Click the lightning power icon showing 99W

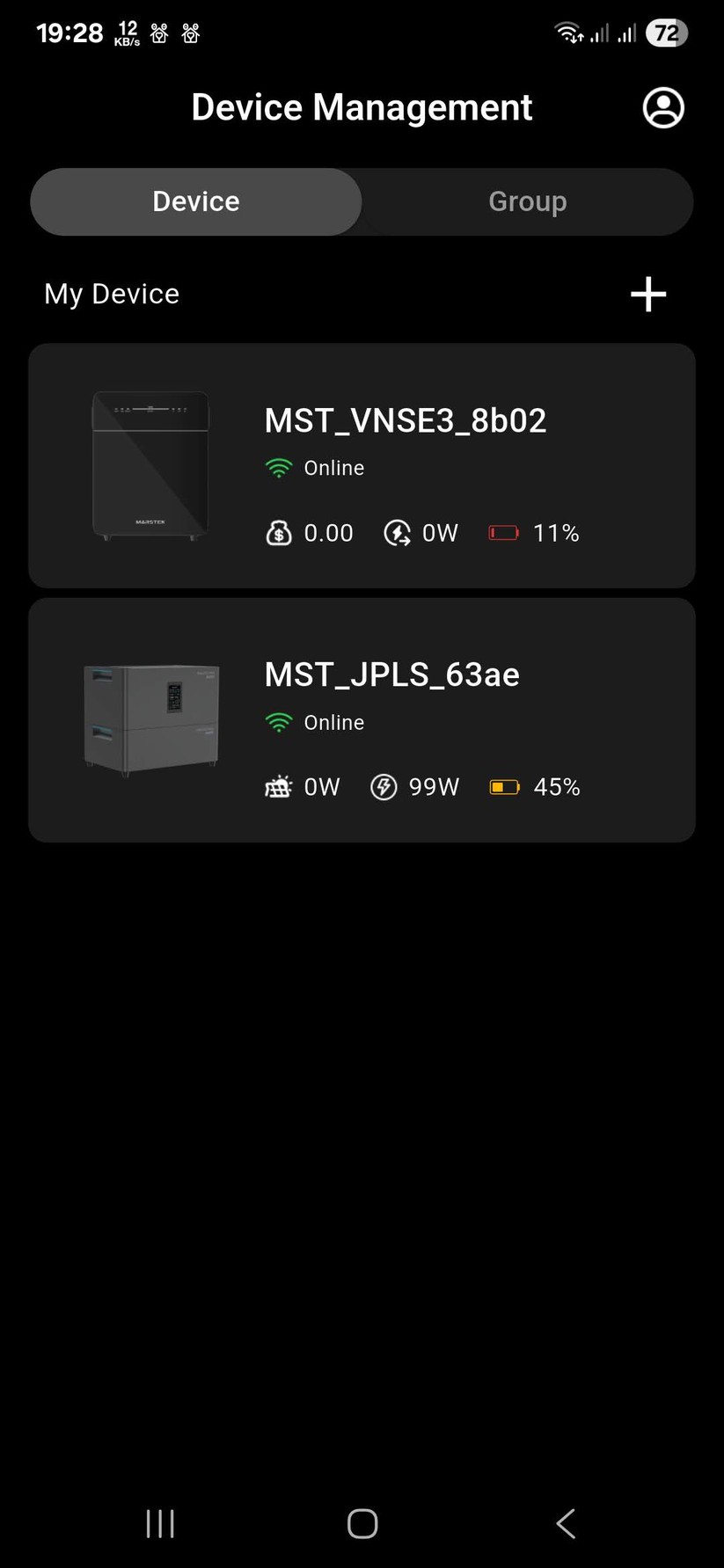(x=383, y=786)
